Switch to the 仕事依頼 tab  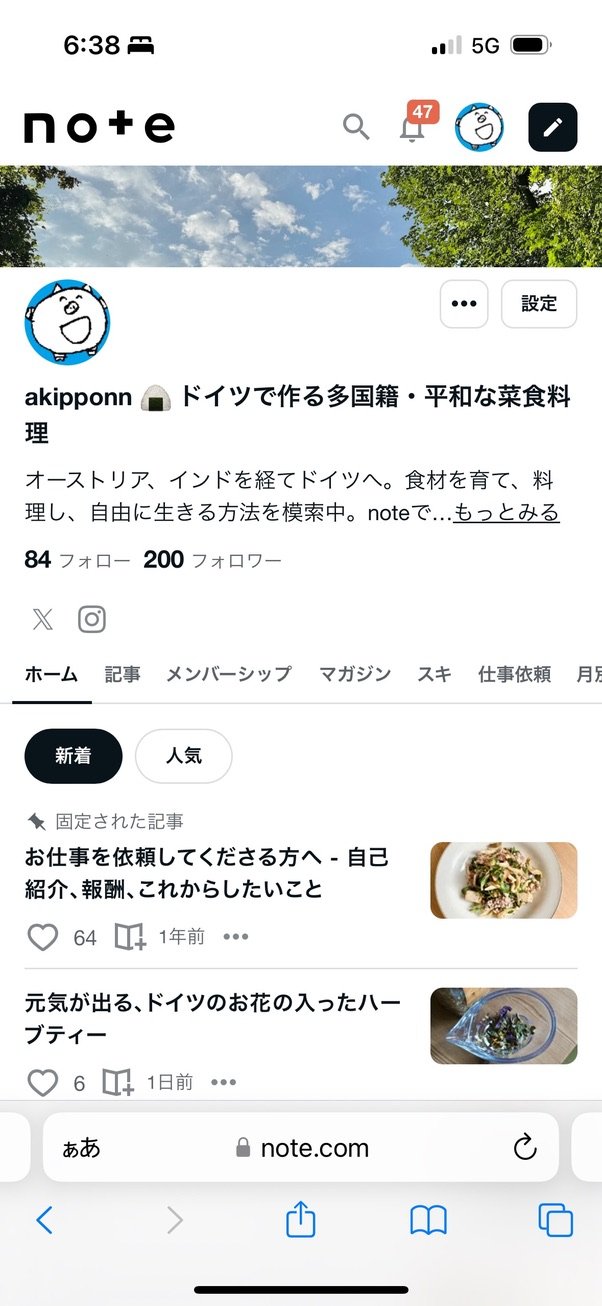[514, 674]
